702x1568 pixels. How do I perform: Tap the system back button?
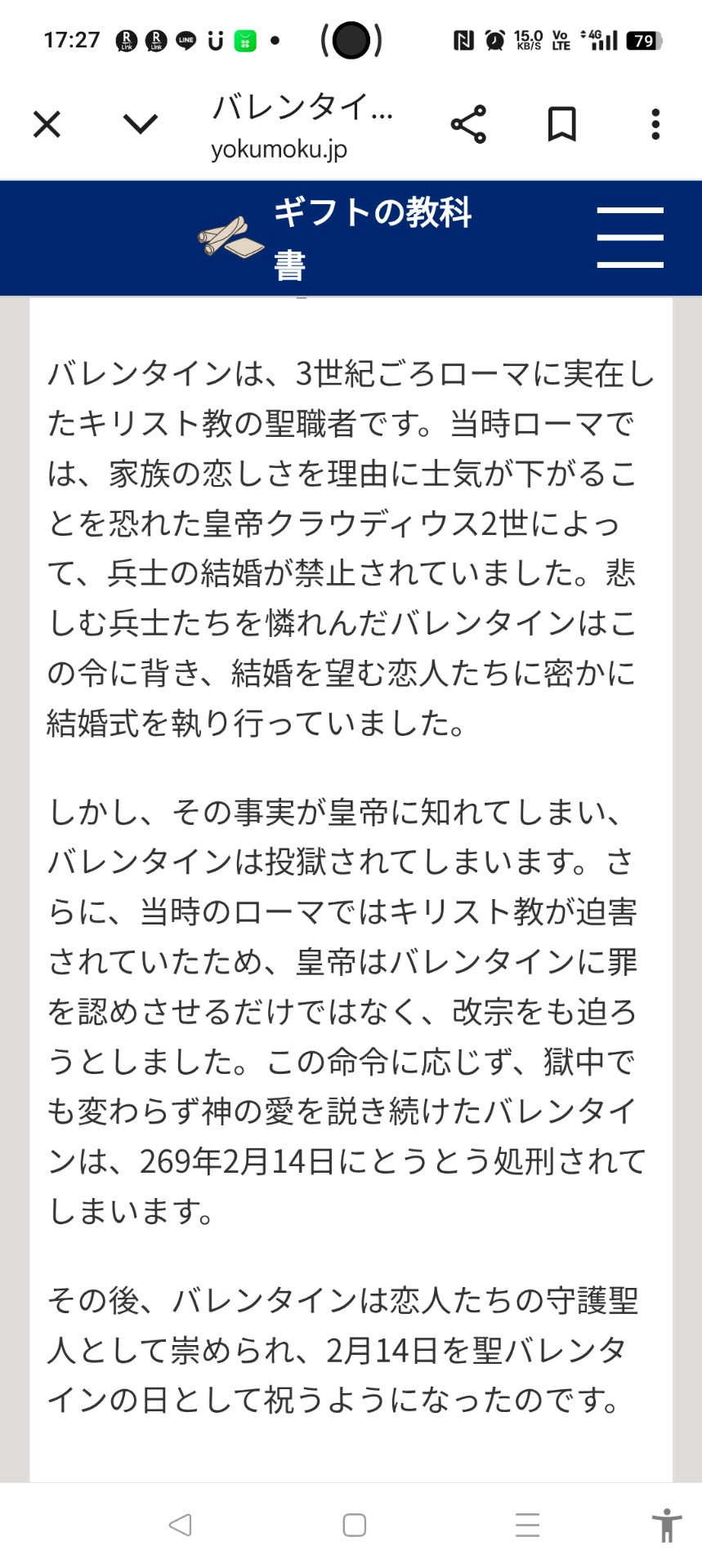[x=180, y=1525]
